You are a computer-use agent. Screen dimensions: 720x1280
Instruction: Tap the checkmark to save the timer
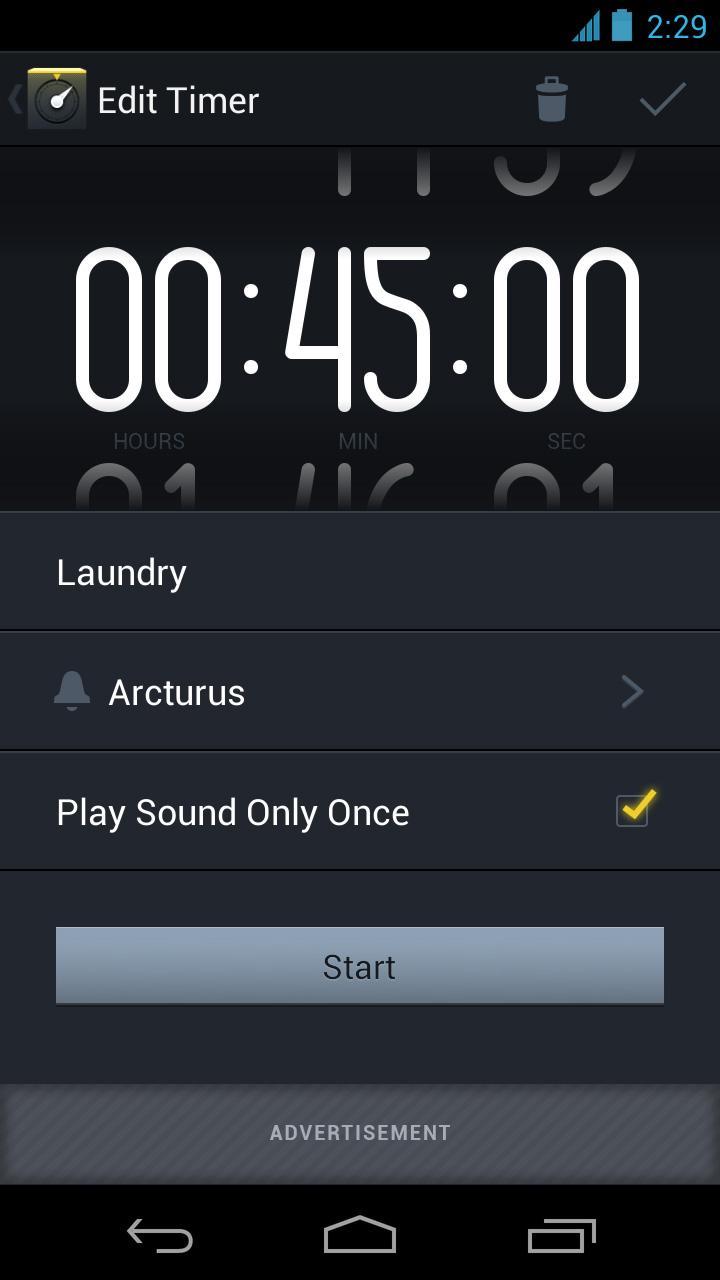[661, 98]
